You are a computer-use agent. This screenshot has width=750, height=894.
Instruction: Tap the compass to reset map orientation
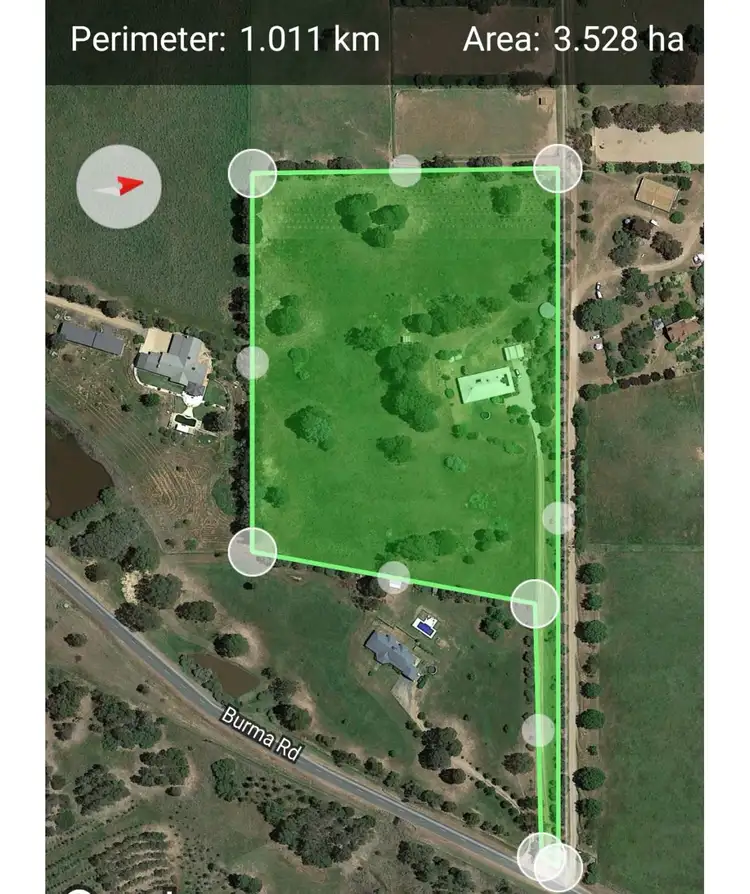(x=119, y=186)
